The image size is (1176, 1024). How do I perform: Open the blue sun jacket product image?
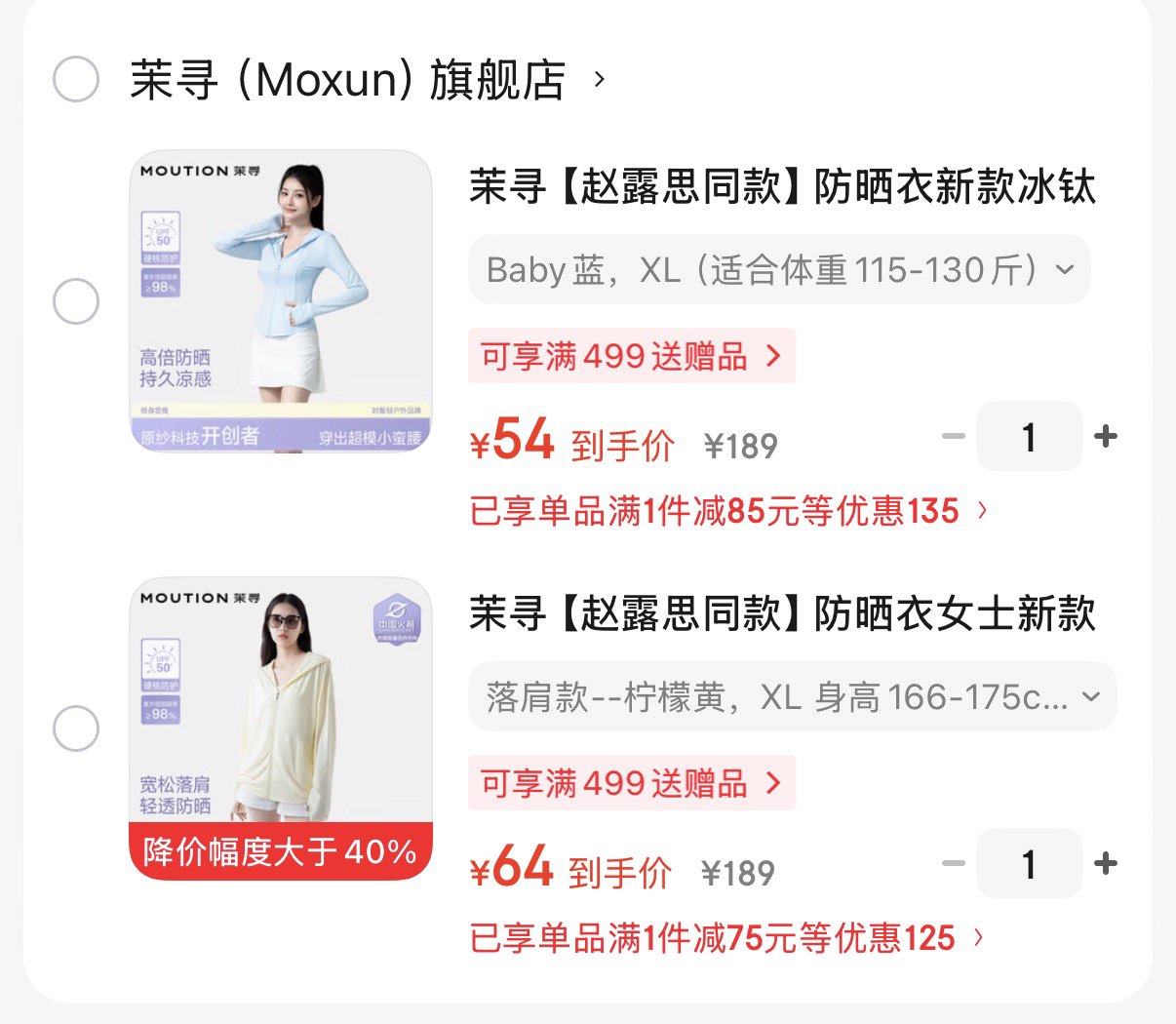[x=281, y=301]
